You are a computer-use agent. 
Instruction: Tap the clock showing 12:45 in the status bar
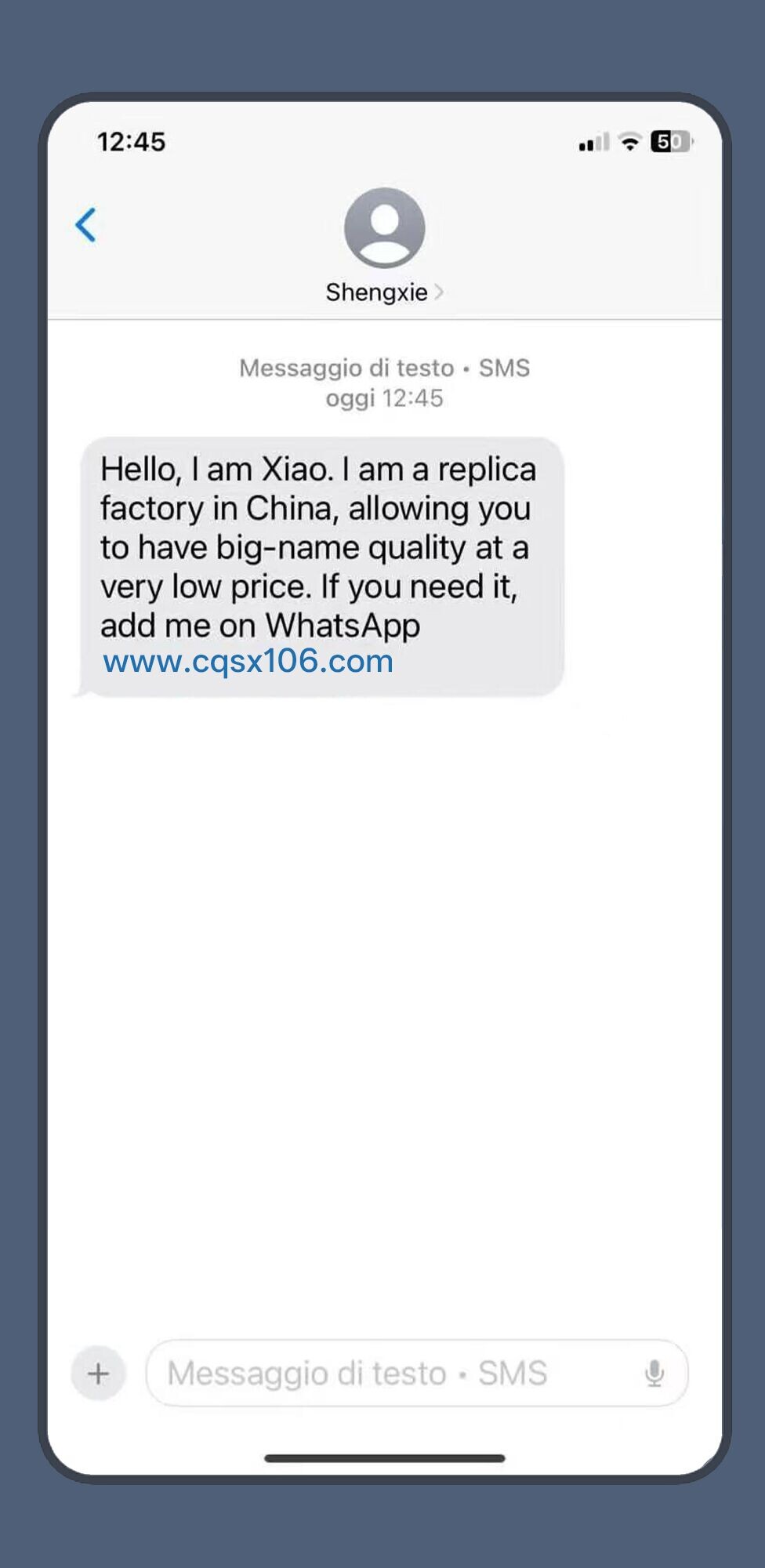pos(131,142)
